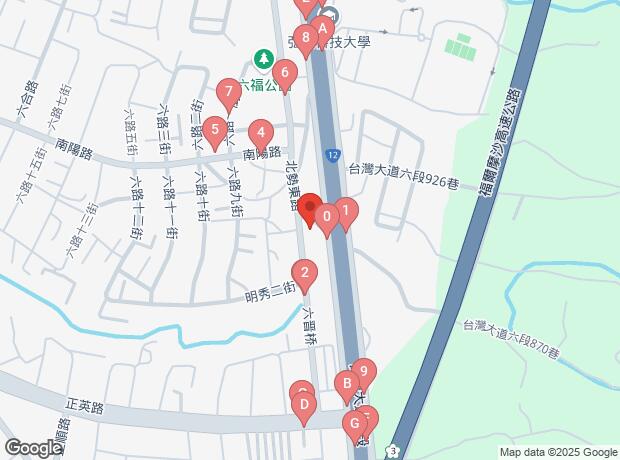Select map pin number 6
Viewport: 620px width, 460px height.
pyautogui.click(x=285, y=74)
